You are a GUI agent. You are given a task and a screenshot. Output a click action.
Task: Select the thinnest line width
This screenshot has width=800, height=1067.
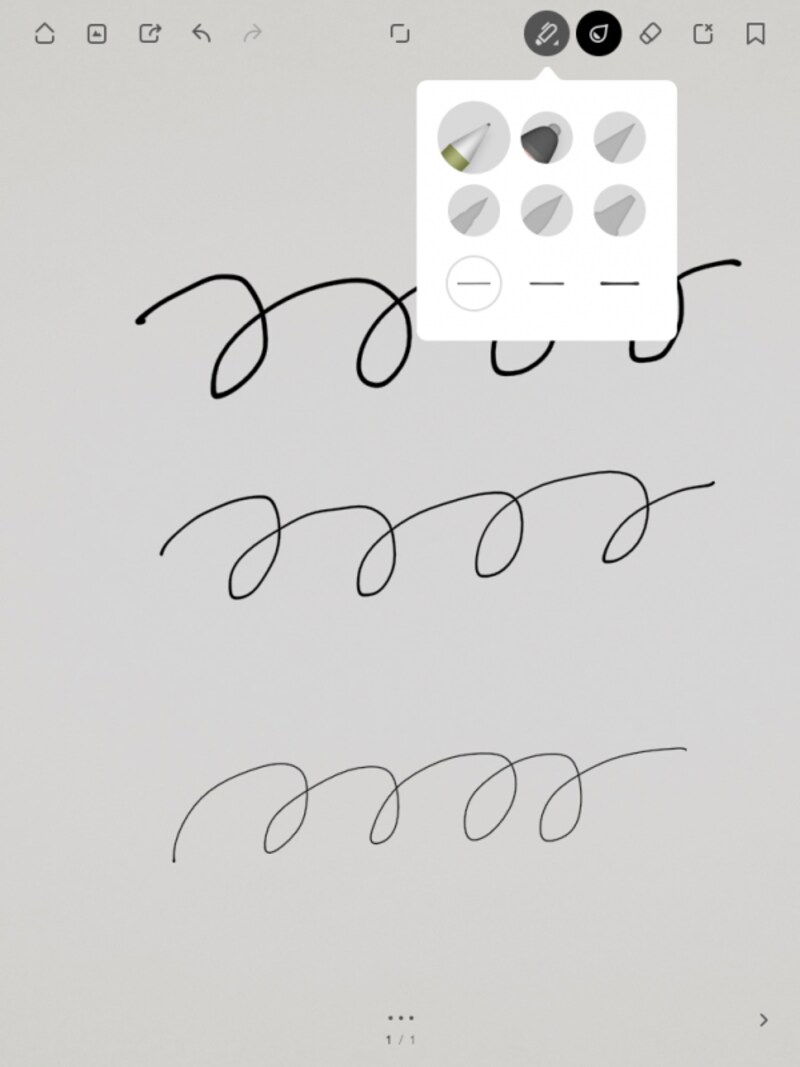pos(473,284)
